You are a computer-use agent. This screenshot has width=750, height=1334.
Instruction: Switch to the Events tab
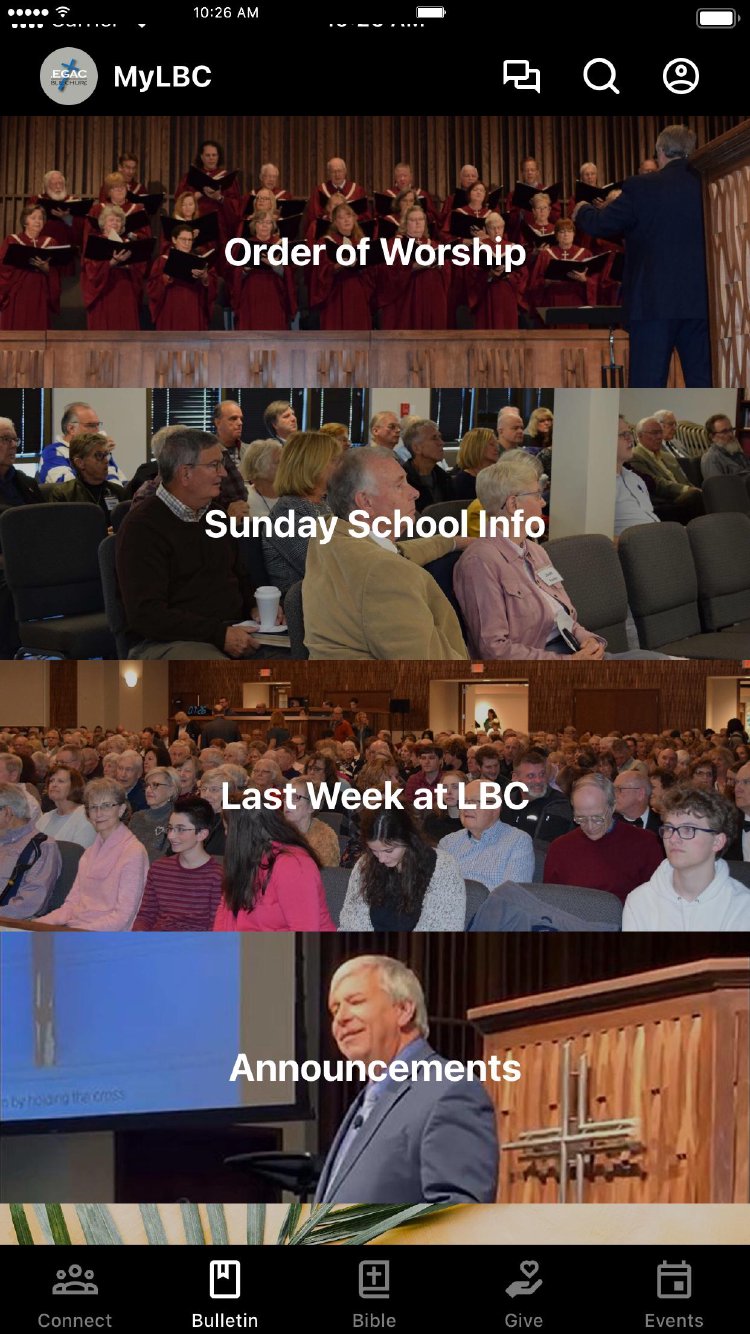click(x=673, y=1294)
